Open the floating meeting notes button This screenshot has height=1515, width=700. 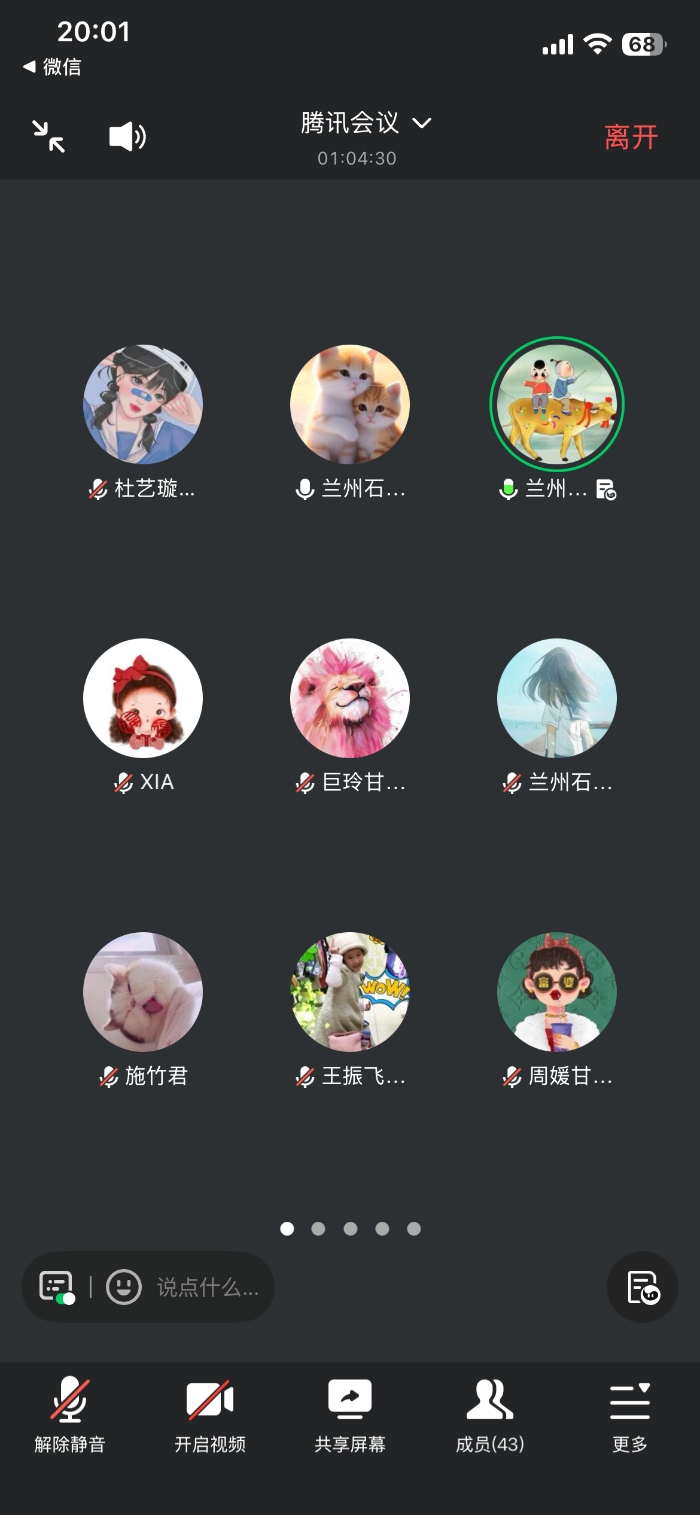tap(643, 1287)
